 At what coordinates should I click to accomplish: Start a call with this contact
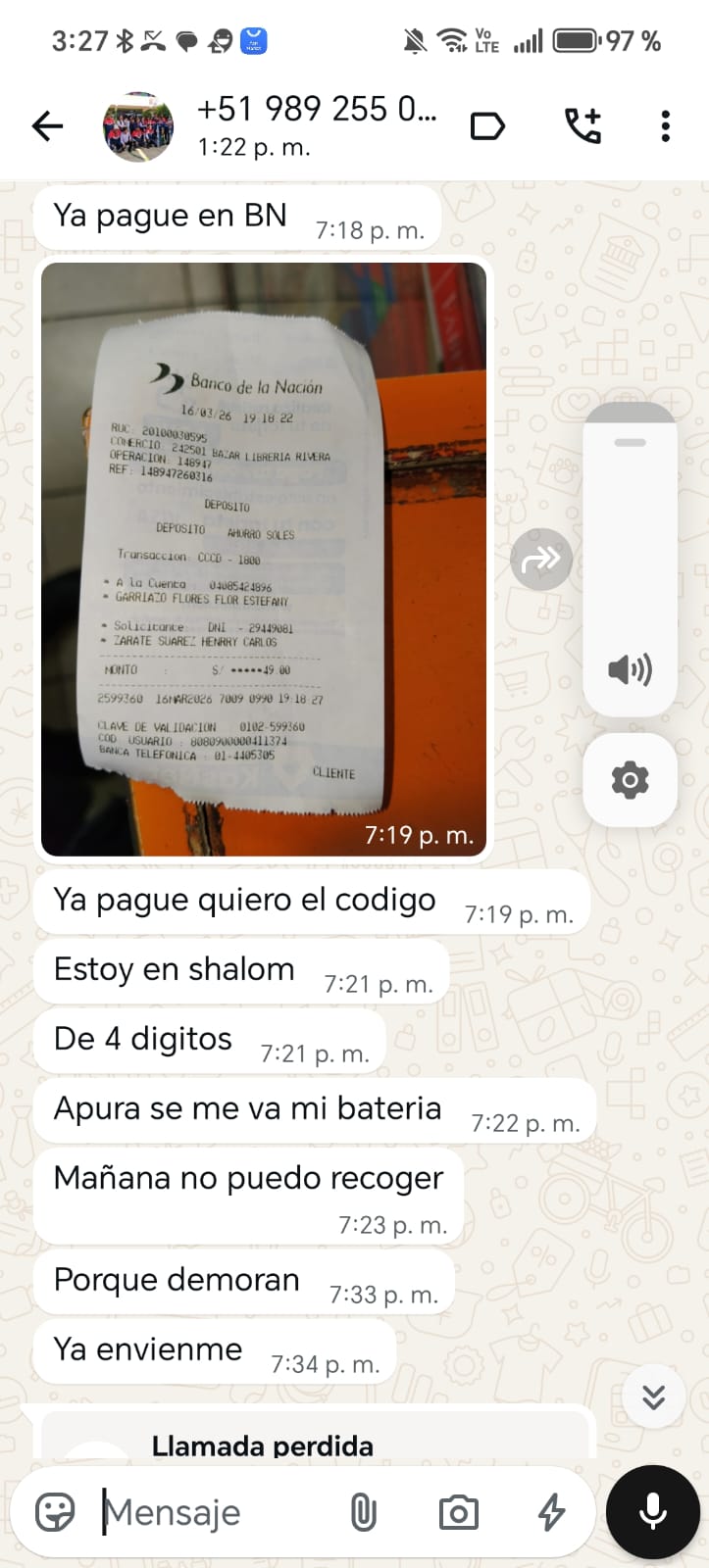(582, 126)
